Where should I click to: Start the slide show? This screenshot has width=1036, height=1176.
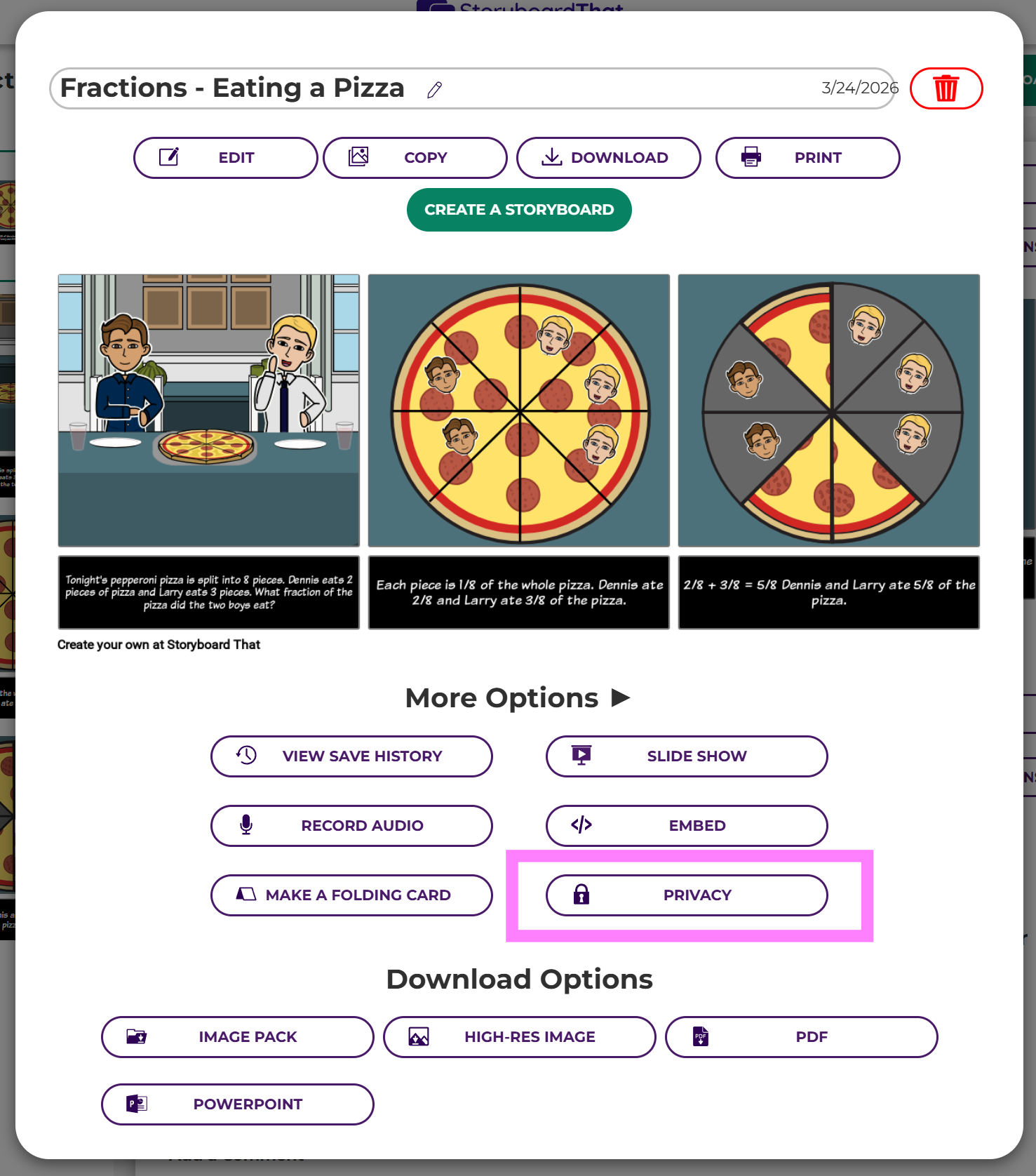[x=687, y=756]
